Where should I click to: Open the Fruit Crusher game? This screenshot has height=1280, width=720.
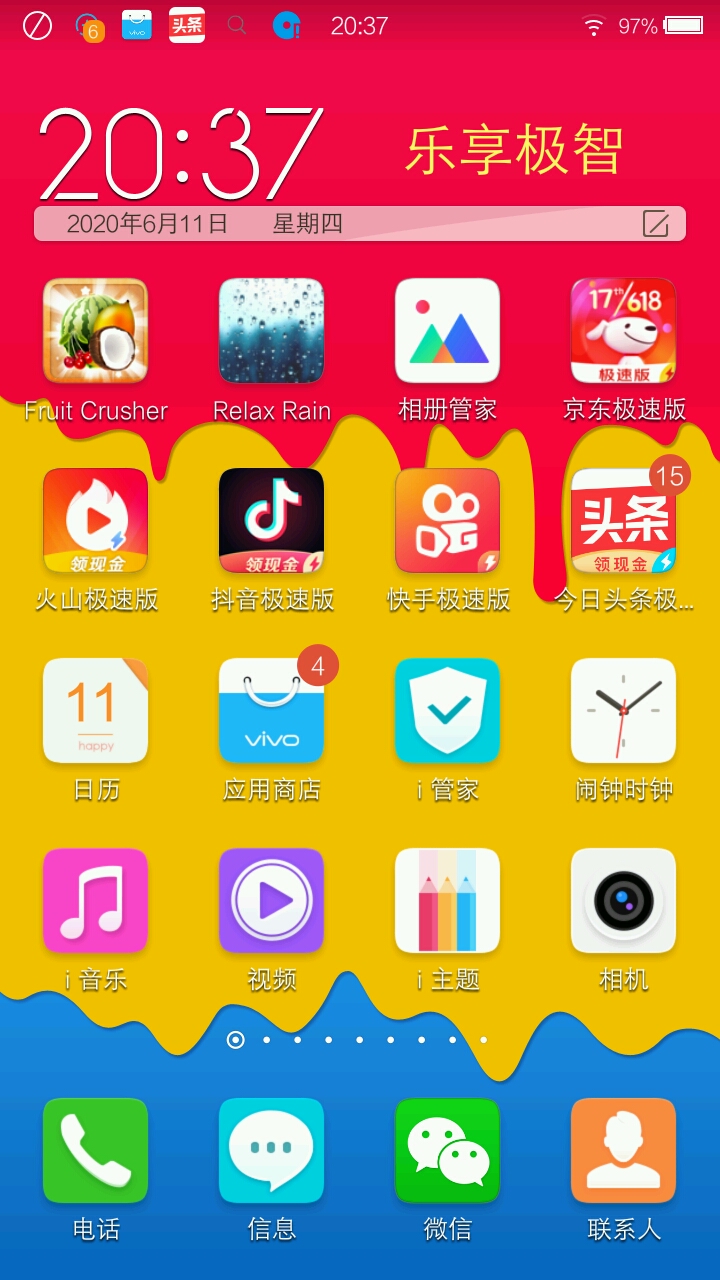(x=95, y=331)
